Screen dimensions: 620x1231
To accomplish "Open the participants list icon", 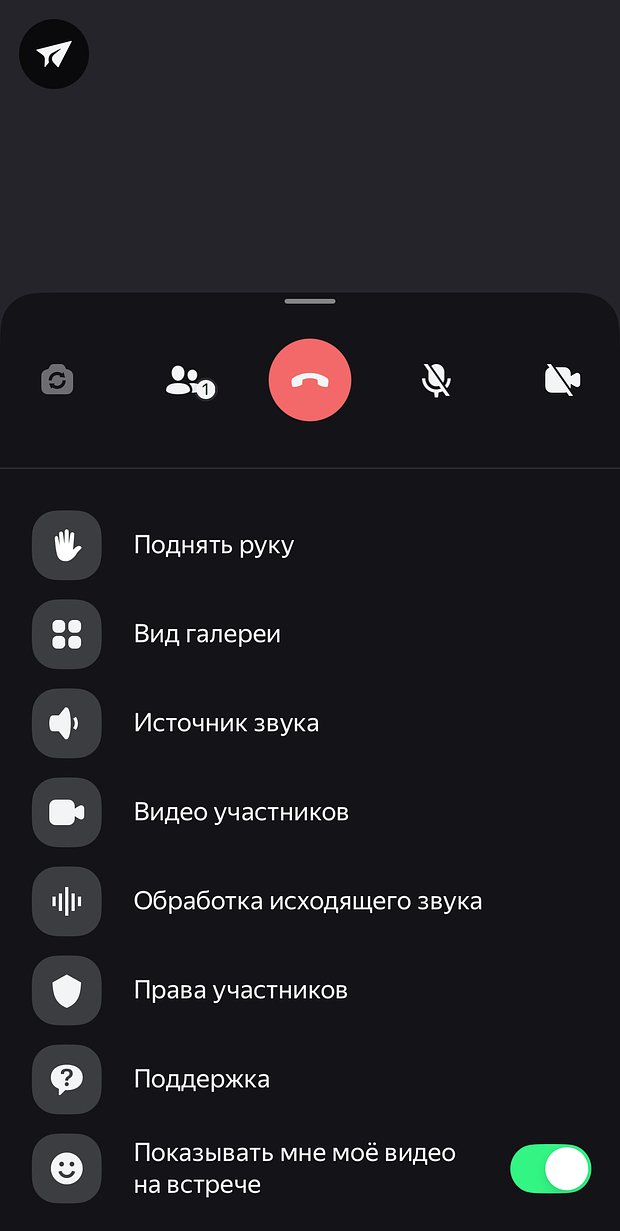I will 189,381.
